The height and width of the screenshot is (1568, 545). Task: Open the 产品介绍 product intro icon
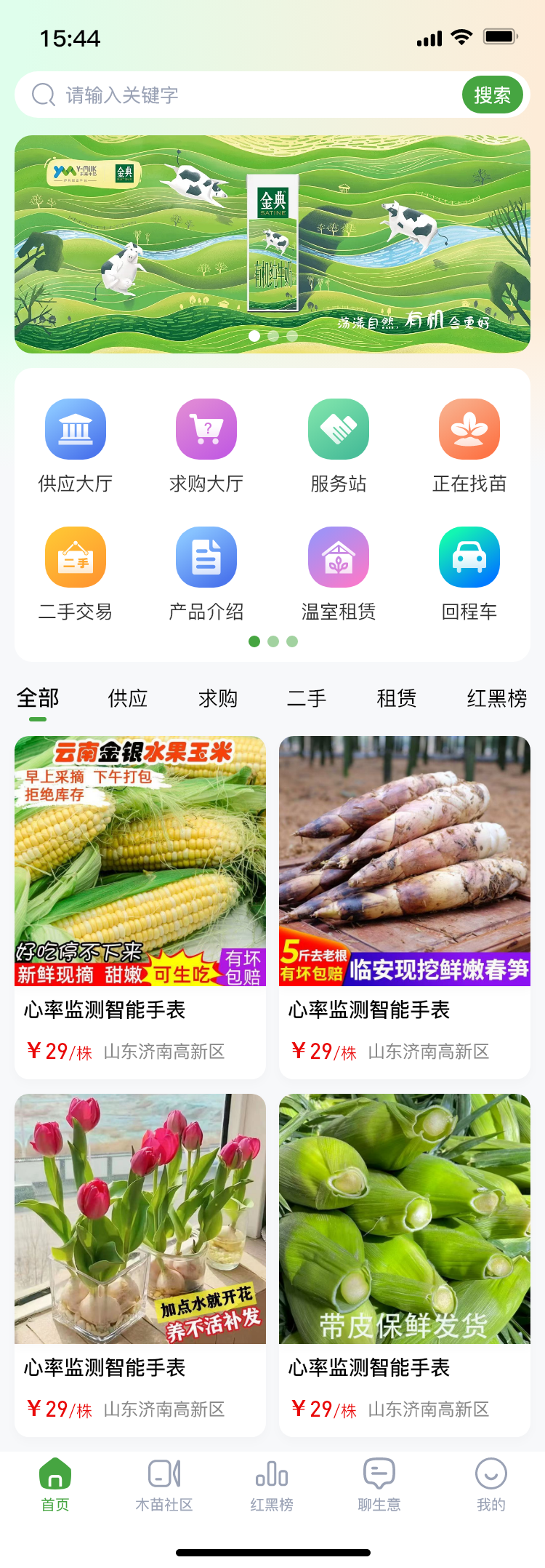pos(206,557)
